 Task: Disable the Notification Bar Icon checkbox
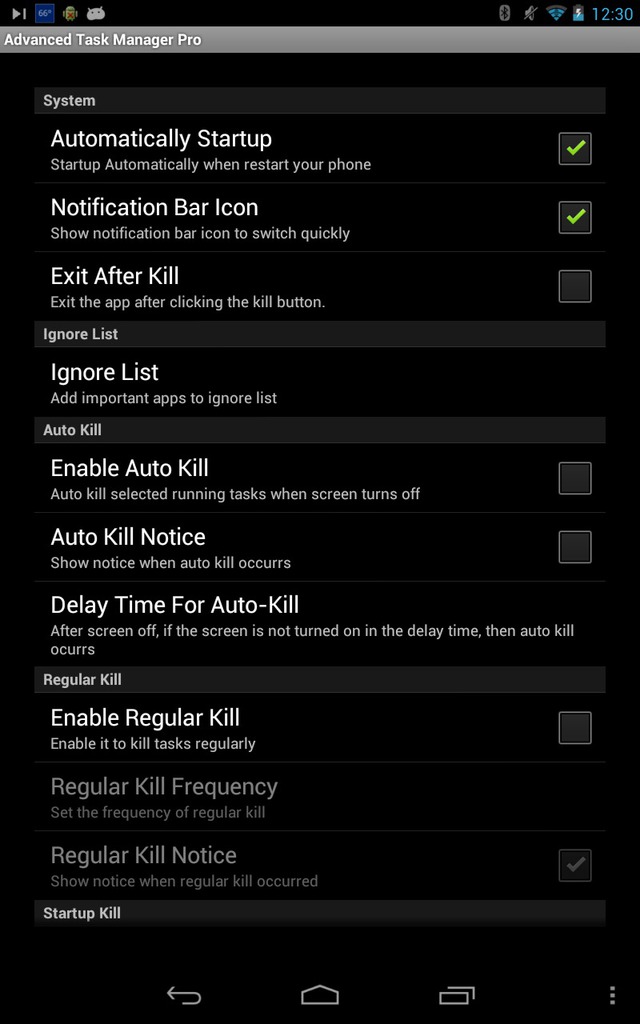575,217
